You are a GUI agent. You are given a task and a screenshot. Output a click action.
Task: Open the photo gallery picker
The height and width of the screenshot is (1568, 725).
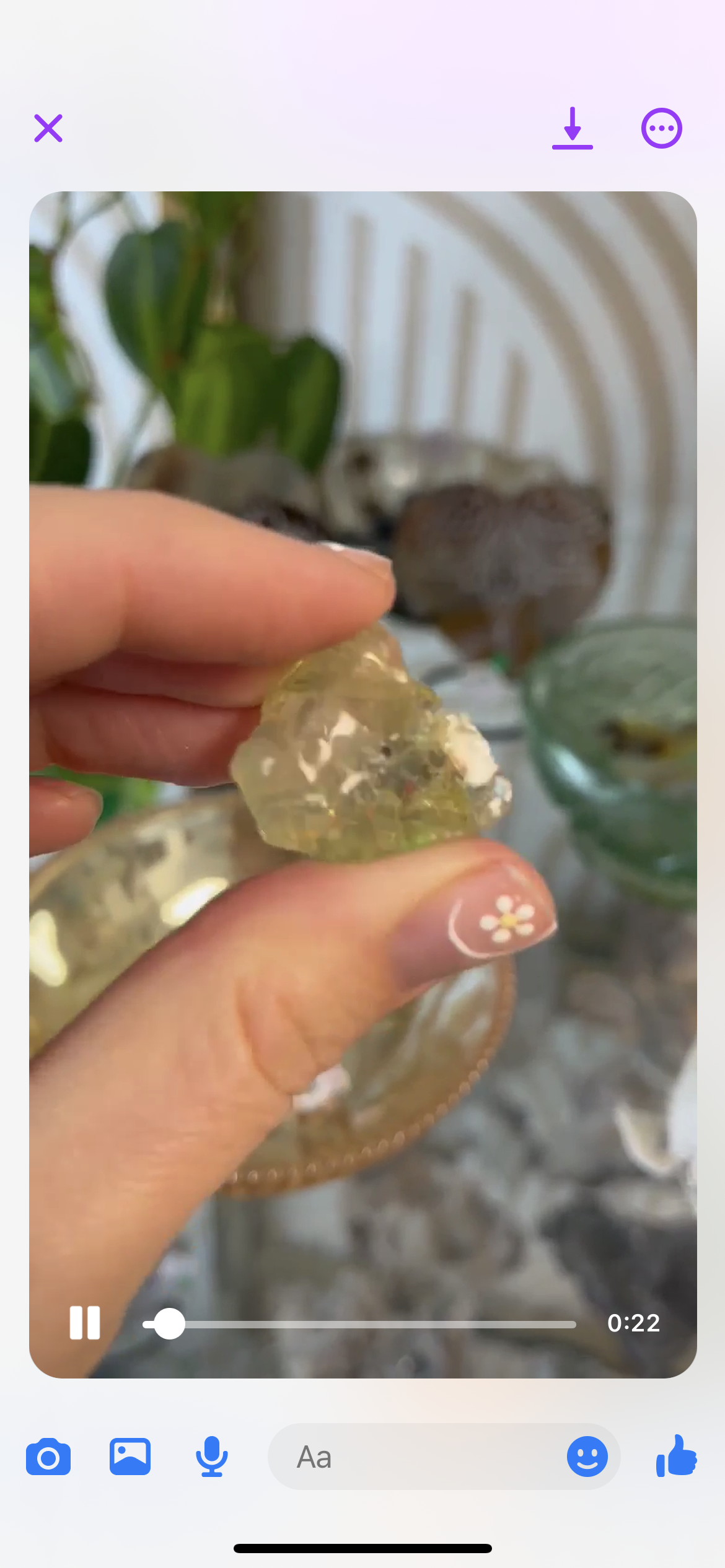tap(130, 1457)
